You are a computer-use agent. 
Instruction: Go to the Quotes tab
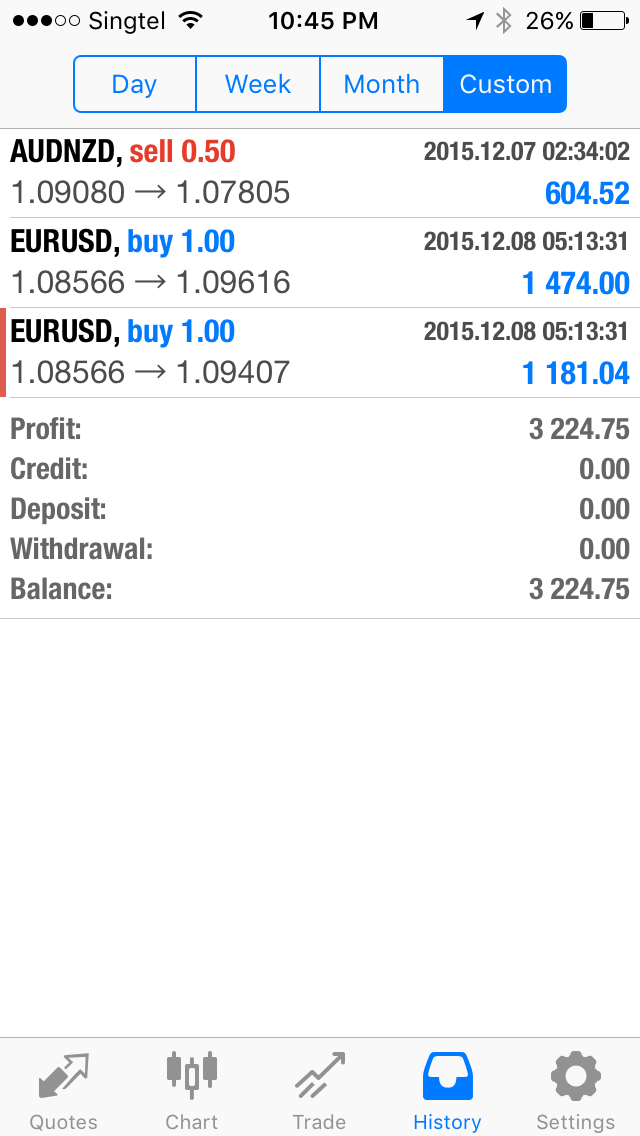point(64,1090)
